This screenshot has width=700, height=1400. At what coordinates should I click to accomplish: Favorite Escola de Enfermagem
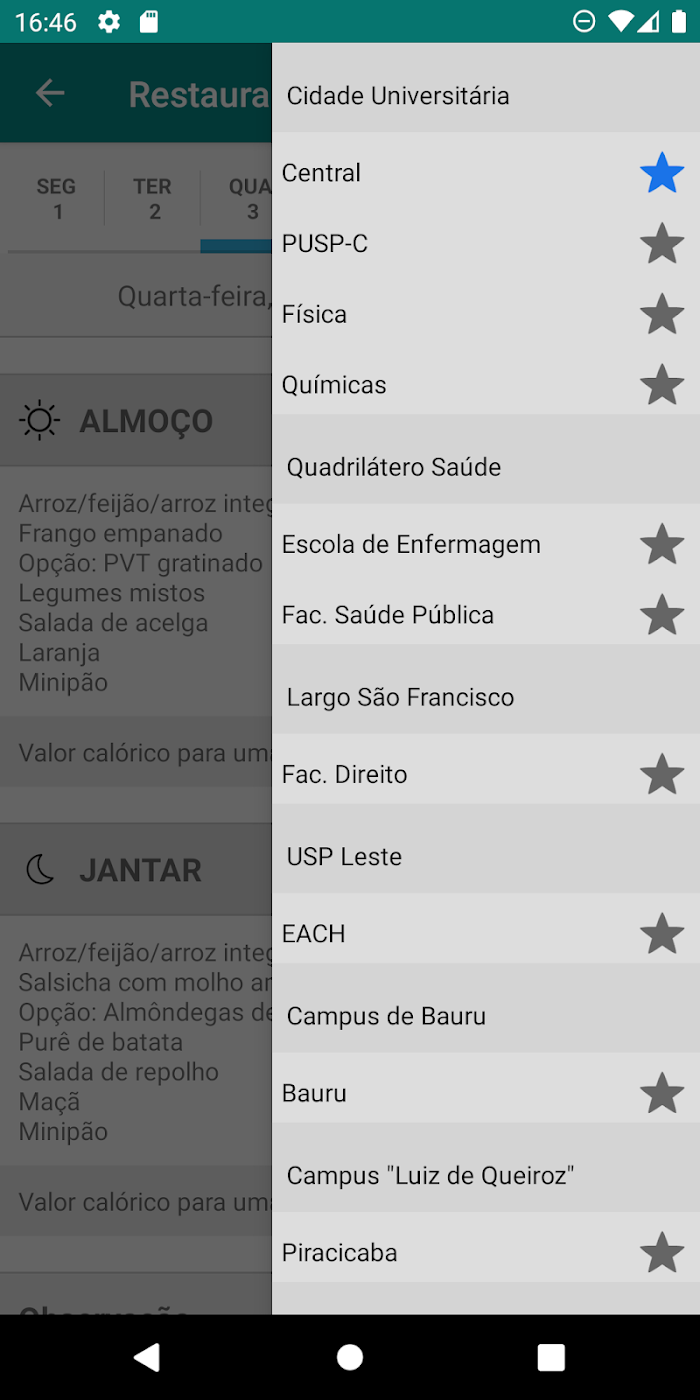662,545
